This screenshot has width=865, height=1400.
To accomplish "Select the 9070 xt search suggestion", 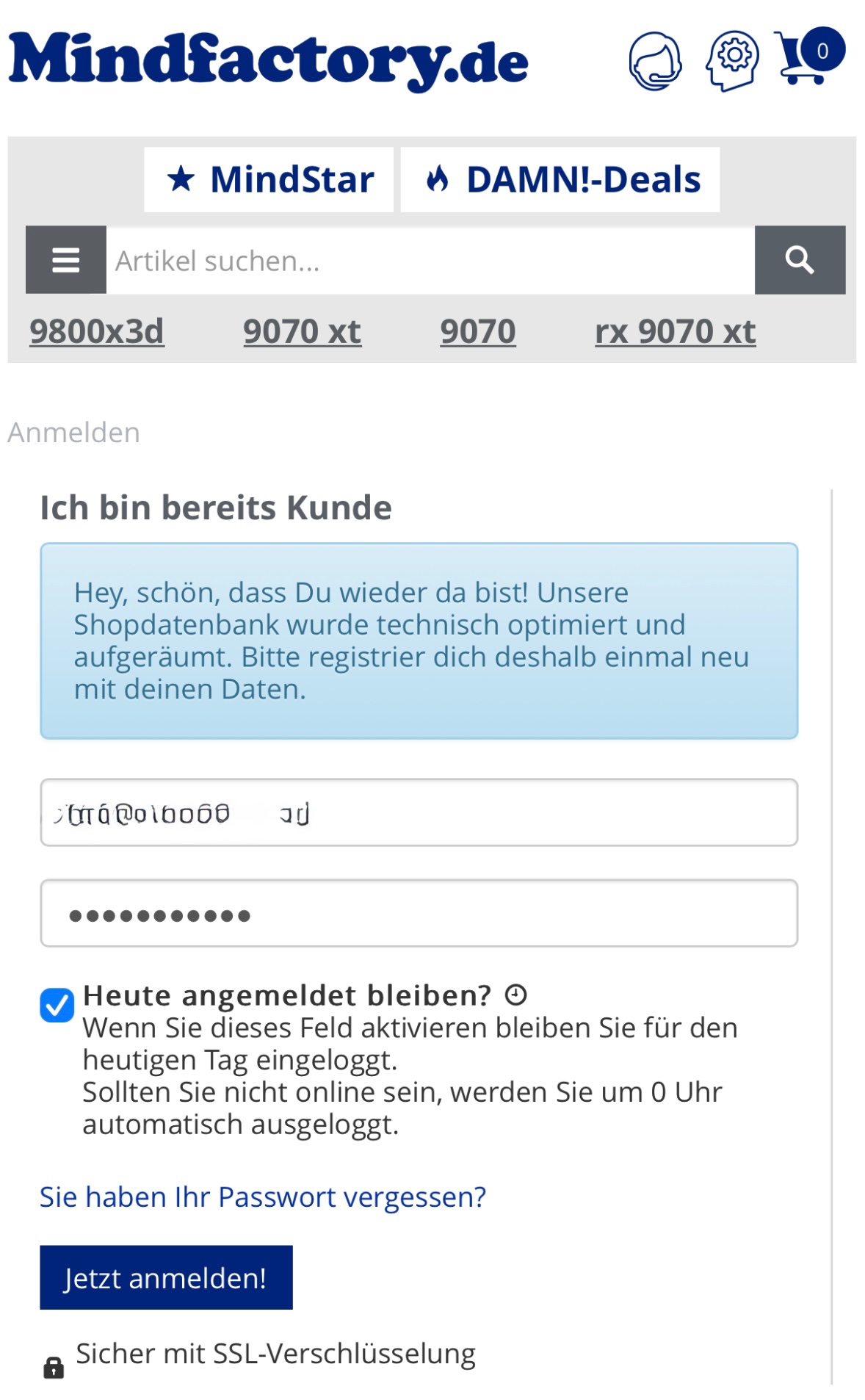I will 302,331.
